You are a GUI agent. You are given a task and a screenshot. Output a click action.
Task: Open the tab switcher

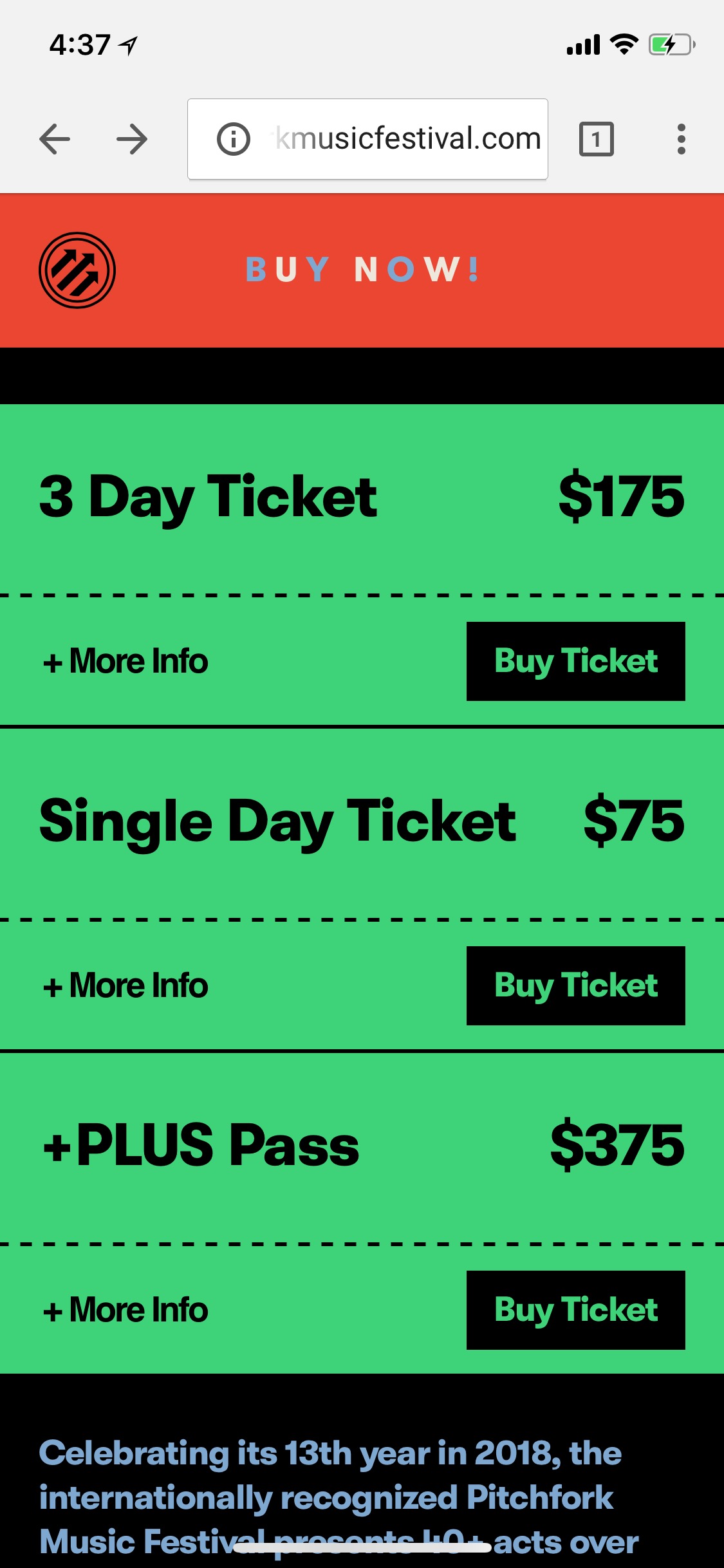point(596,139)
